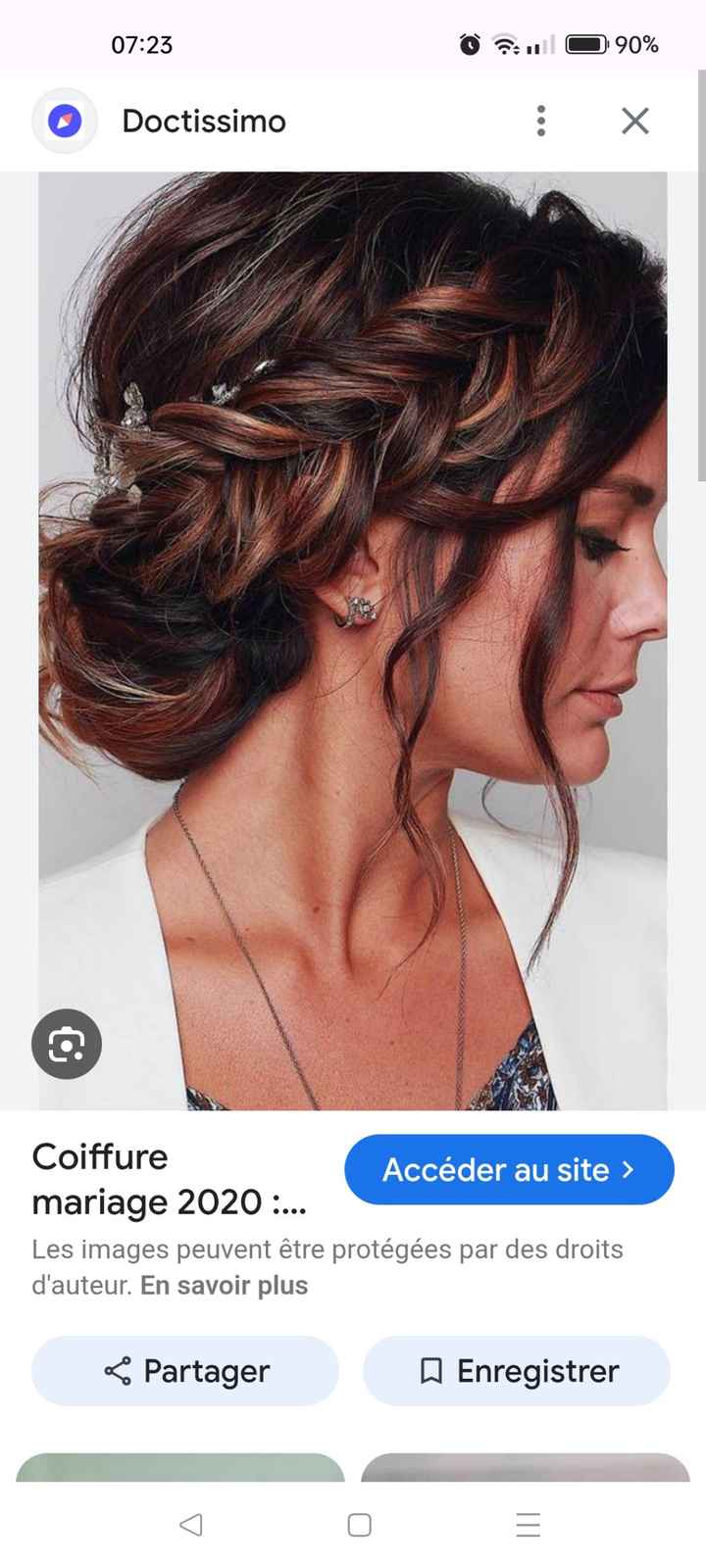Tap the home button in navigation bar
This screenshot has width=706, height=1568.
[359, 1525]
